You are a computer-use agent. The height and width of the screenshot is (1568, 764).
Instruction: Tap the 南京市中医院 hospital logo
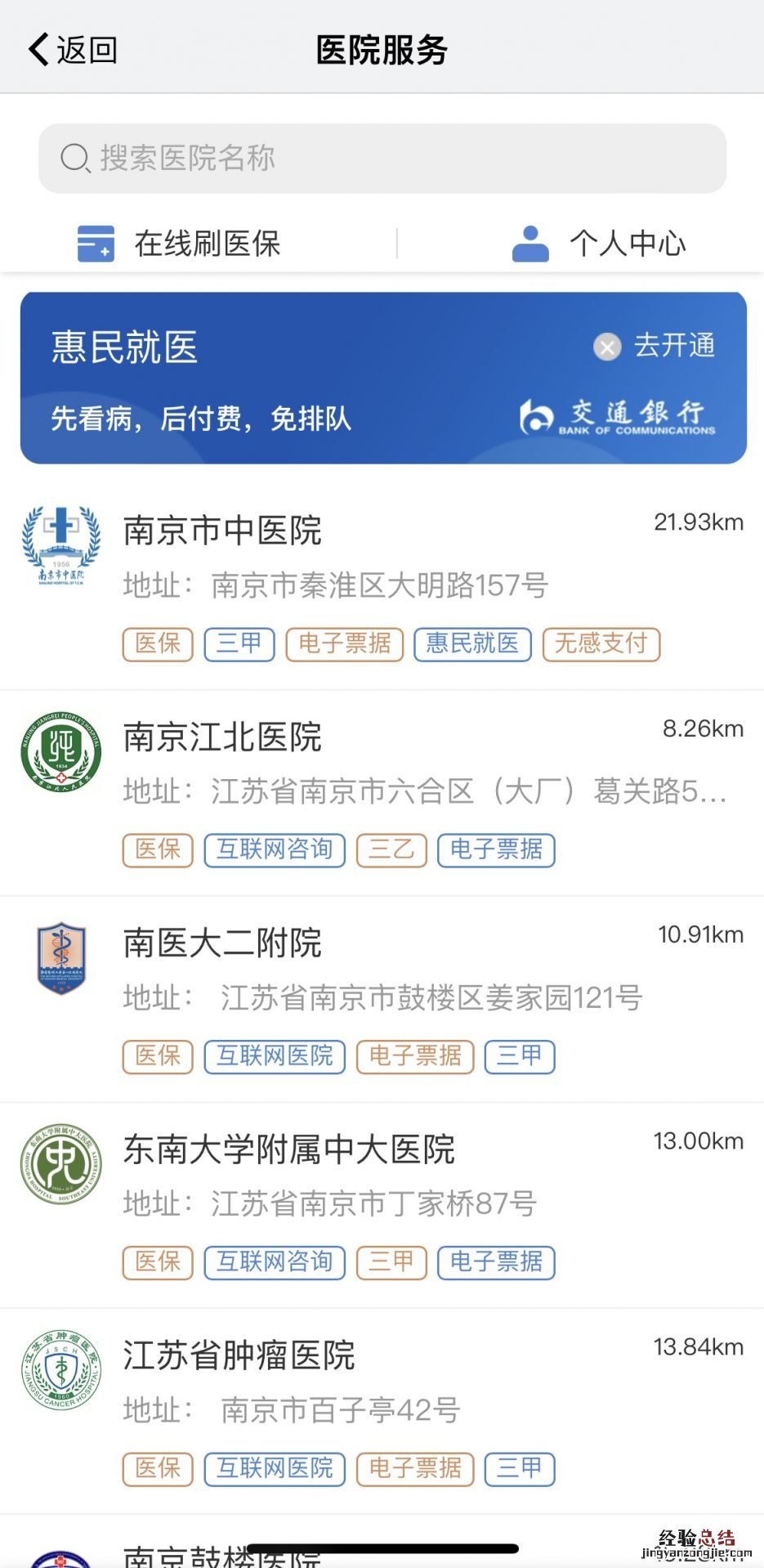(x=60, y=546)
